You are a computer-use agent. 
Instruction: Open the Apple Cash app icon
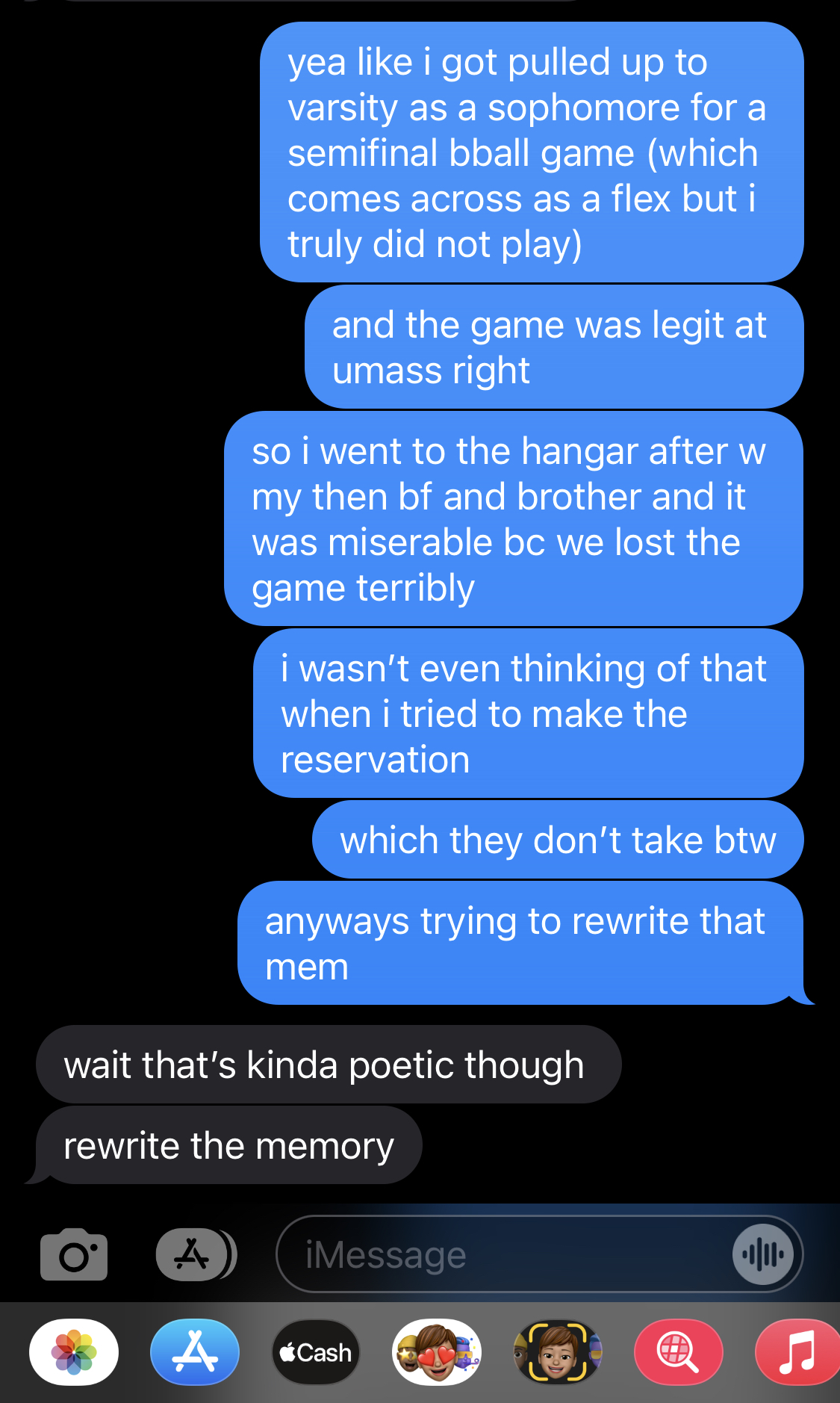(315, 1352)
